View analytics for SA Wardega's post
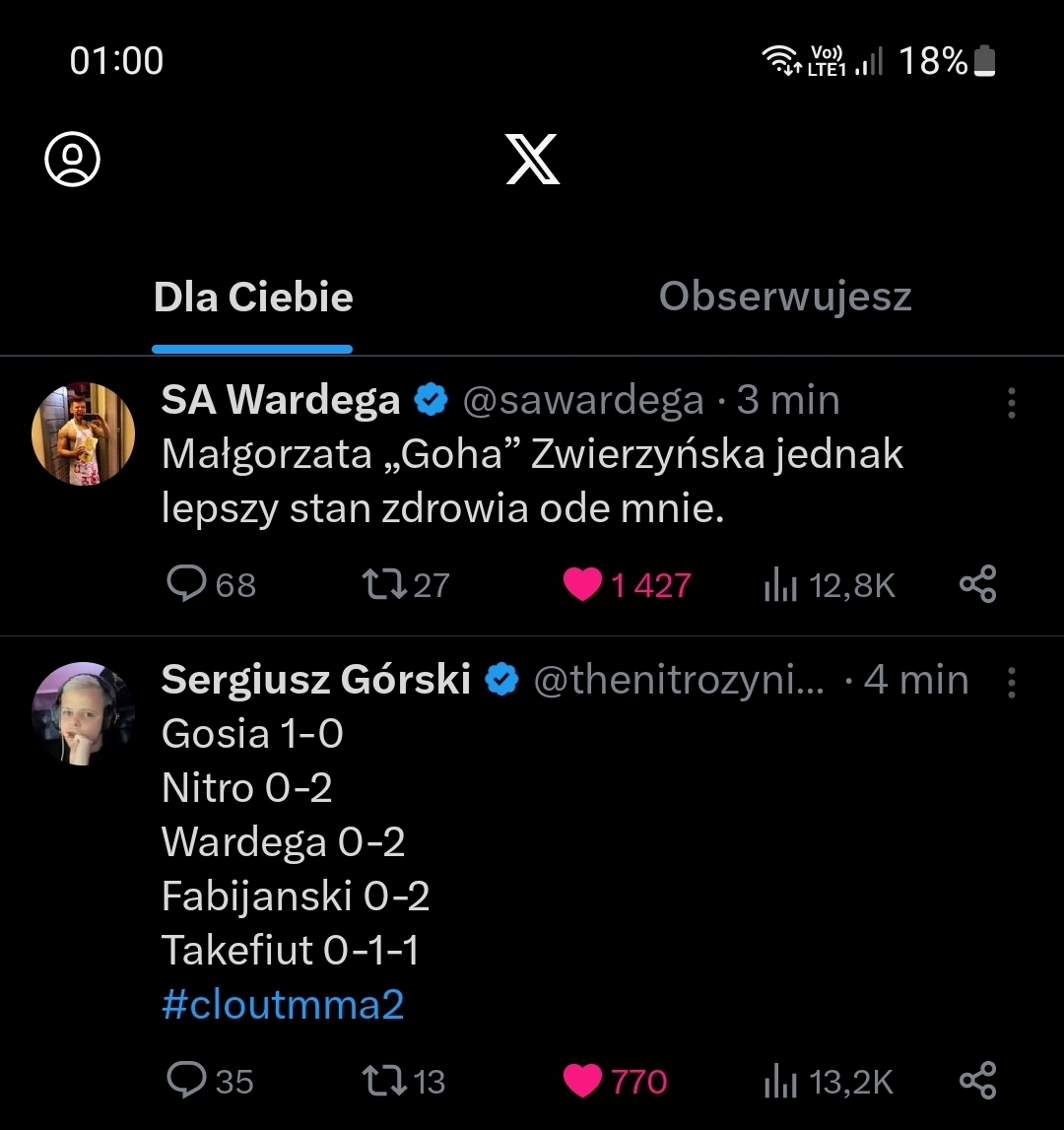1064x1130 pixels. tap(780, 585)
